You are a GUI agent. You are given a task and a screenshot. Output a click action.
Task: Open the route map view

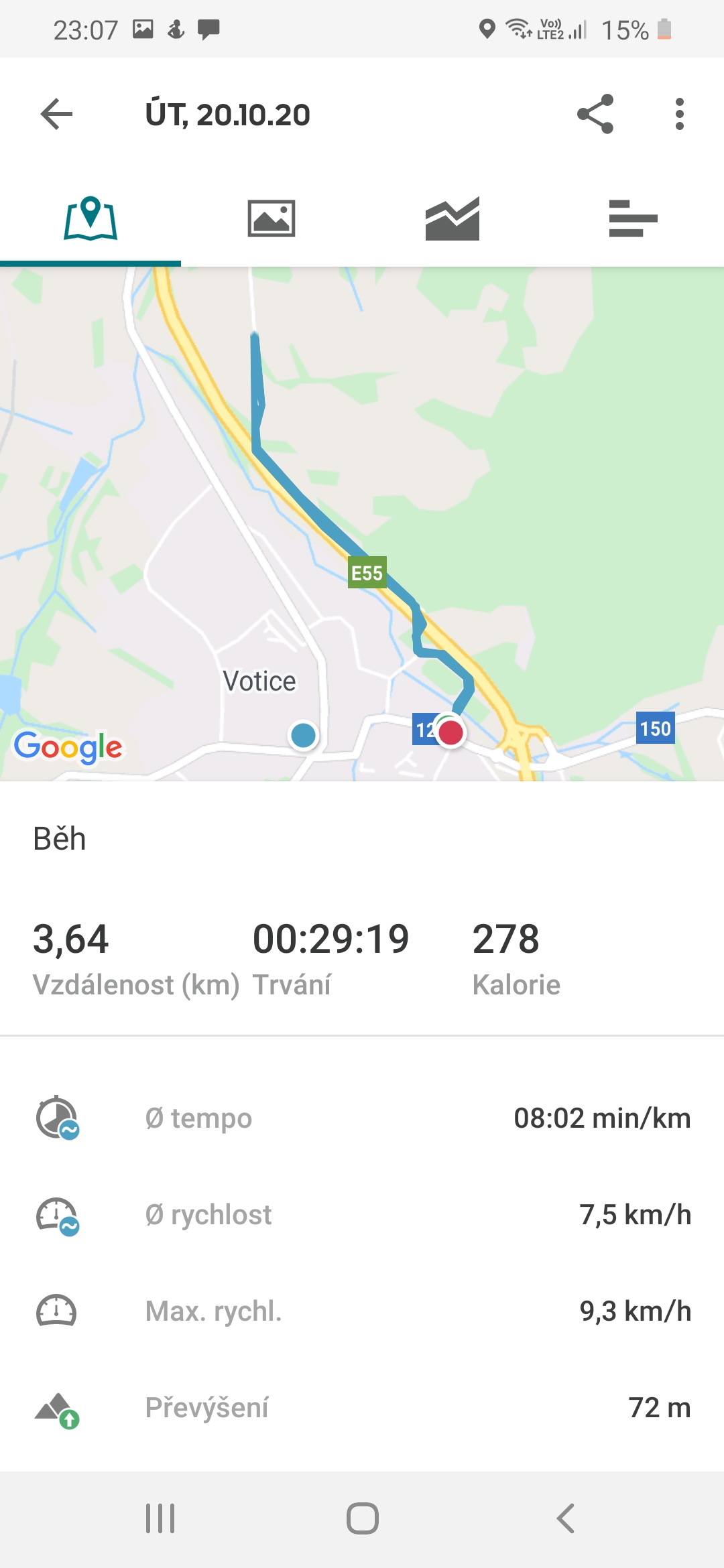pos(362,524)
